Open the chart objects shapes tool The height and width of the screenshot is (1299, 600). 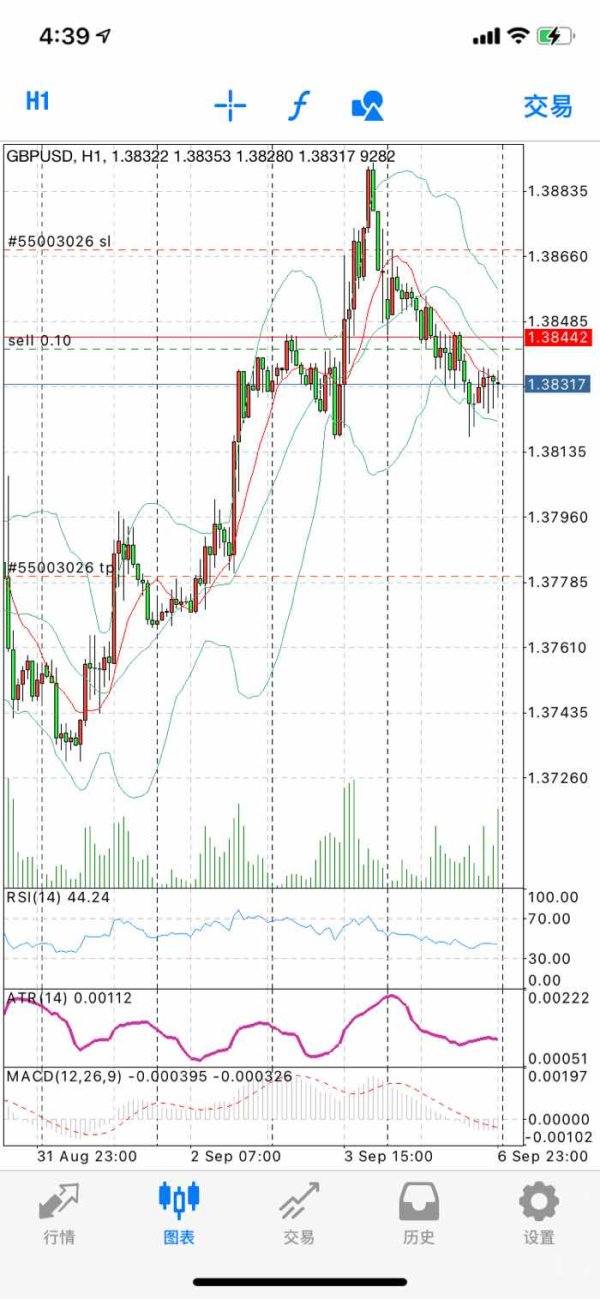(x=368, y=105)
